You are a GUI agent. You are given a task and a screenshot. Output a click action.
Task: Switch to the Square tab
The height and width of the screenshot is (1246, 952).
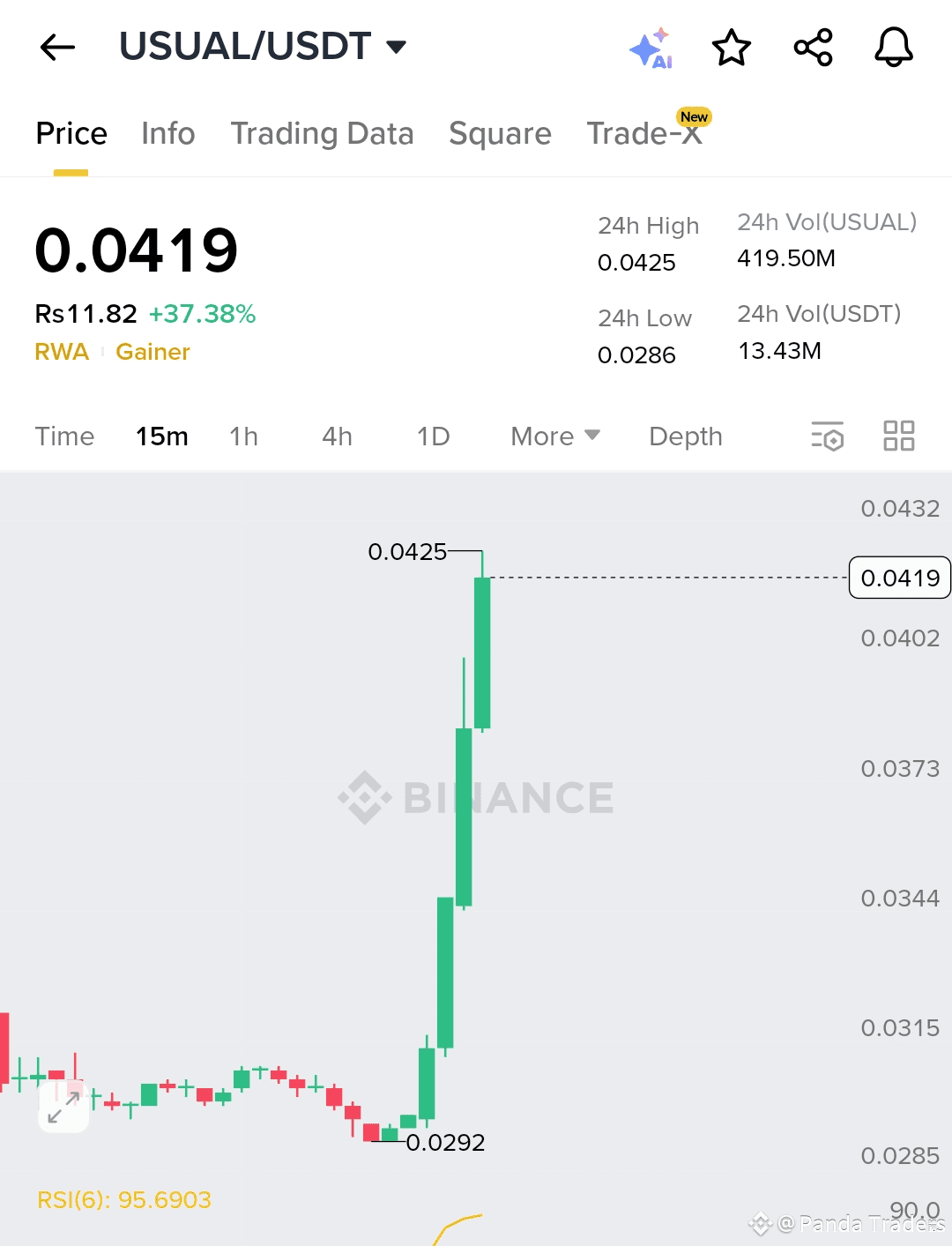[500, 134]
